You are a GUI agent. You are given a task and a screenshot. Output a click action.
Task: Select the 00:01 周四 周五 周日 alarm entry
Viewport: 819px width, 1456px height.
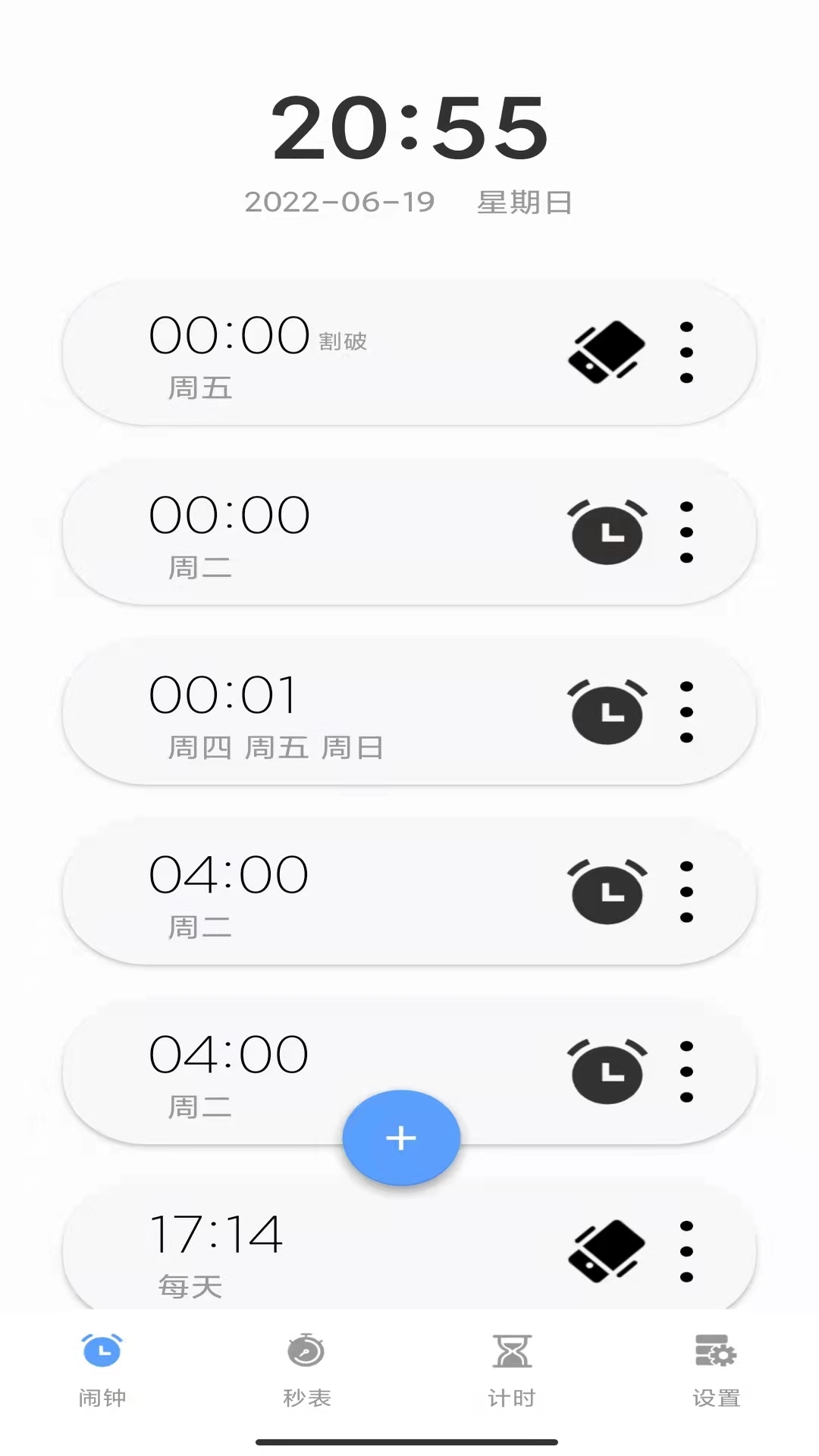pyautogui.click(x=303, y=713)
